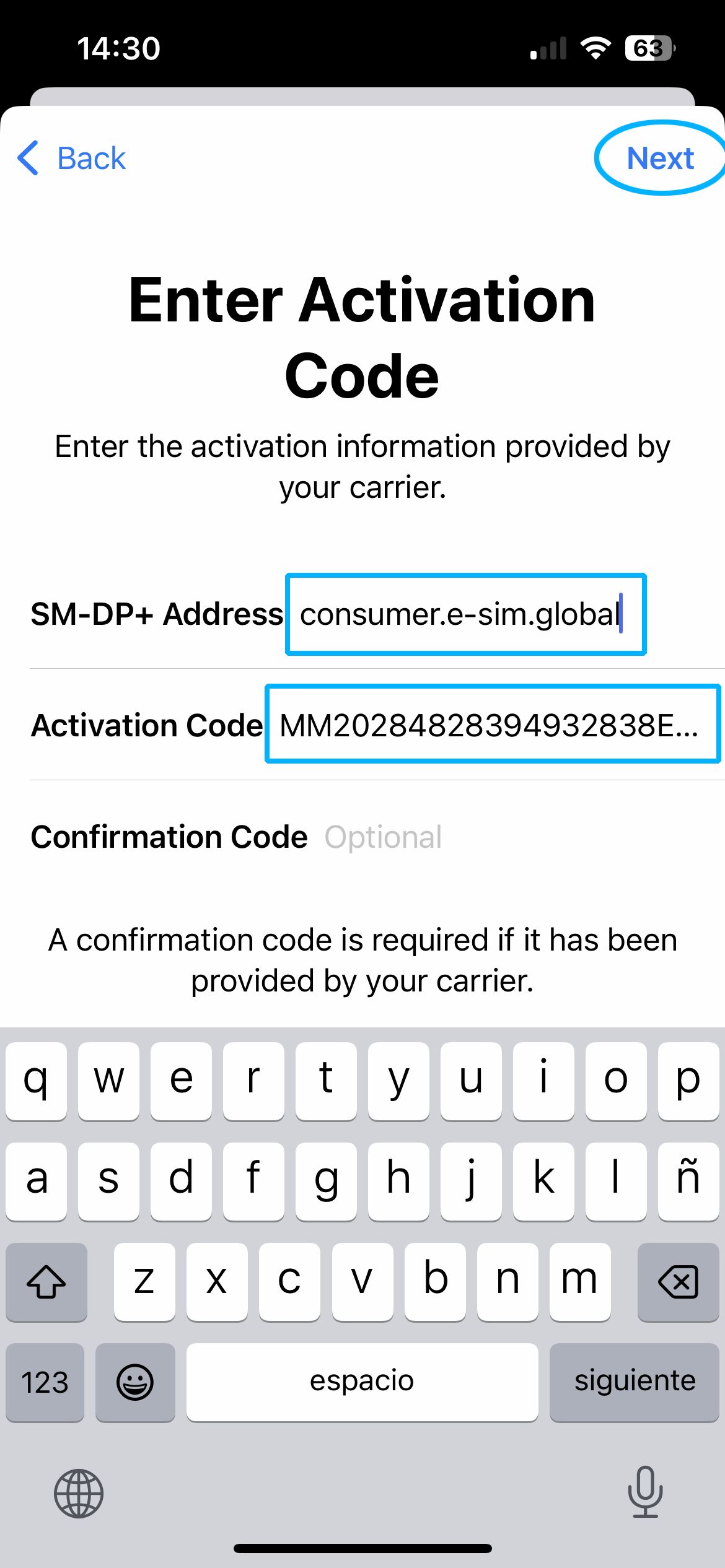725x1568 pixels.
Task: Edit the SM-DP+ Address field
Action: pos(466,614)
